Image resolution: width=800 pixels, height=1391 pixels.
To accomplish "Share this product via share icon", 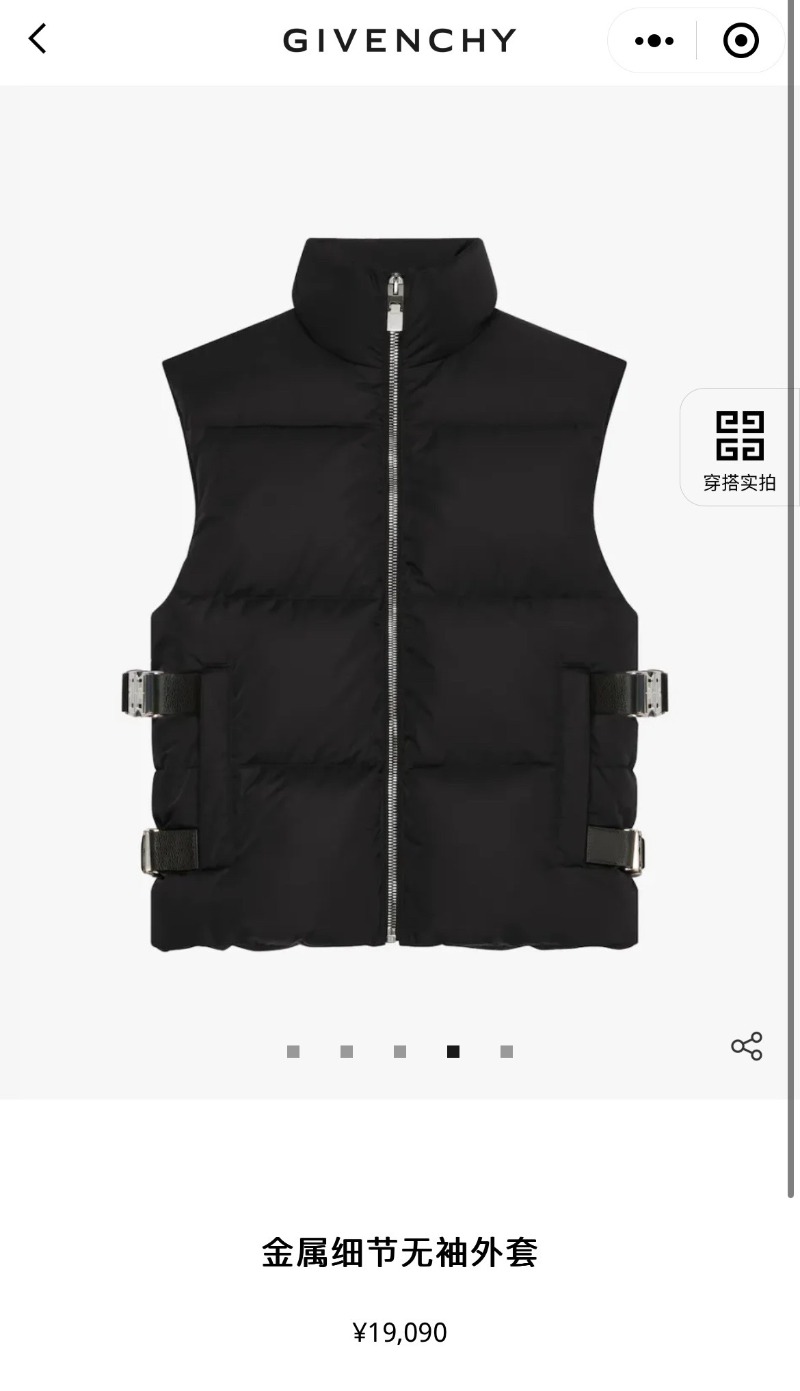I will coord(746,1046).
